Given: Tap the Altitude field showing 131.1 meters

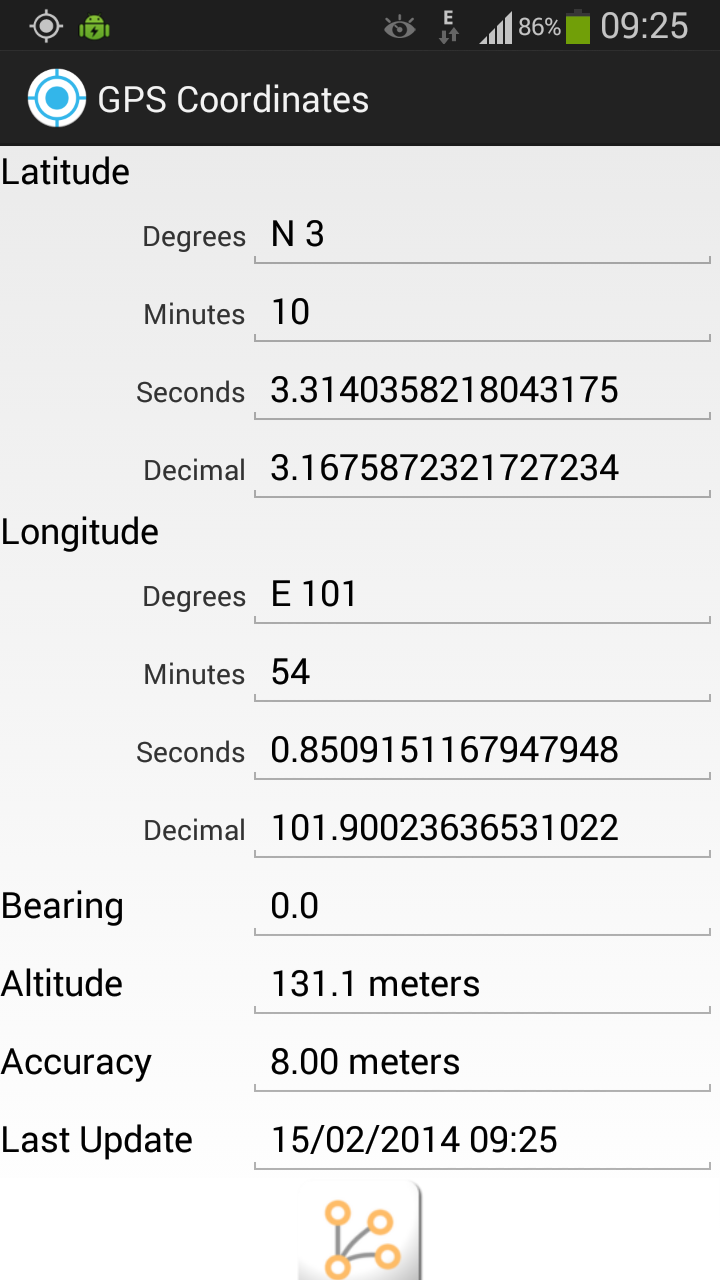Looking at the screenshot, I should [x=482, y=985].
